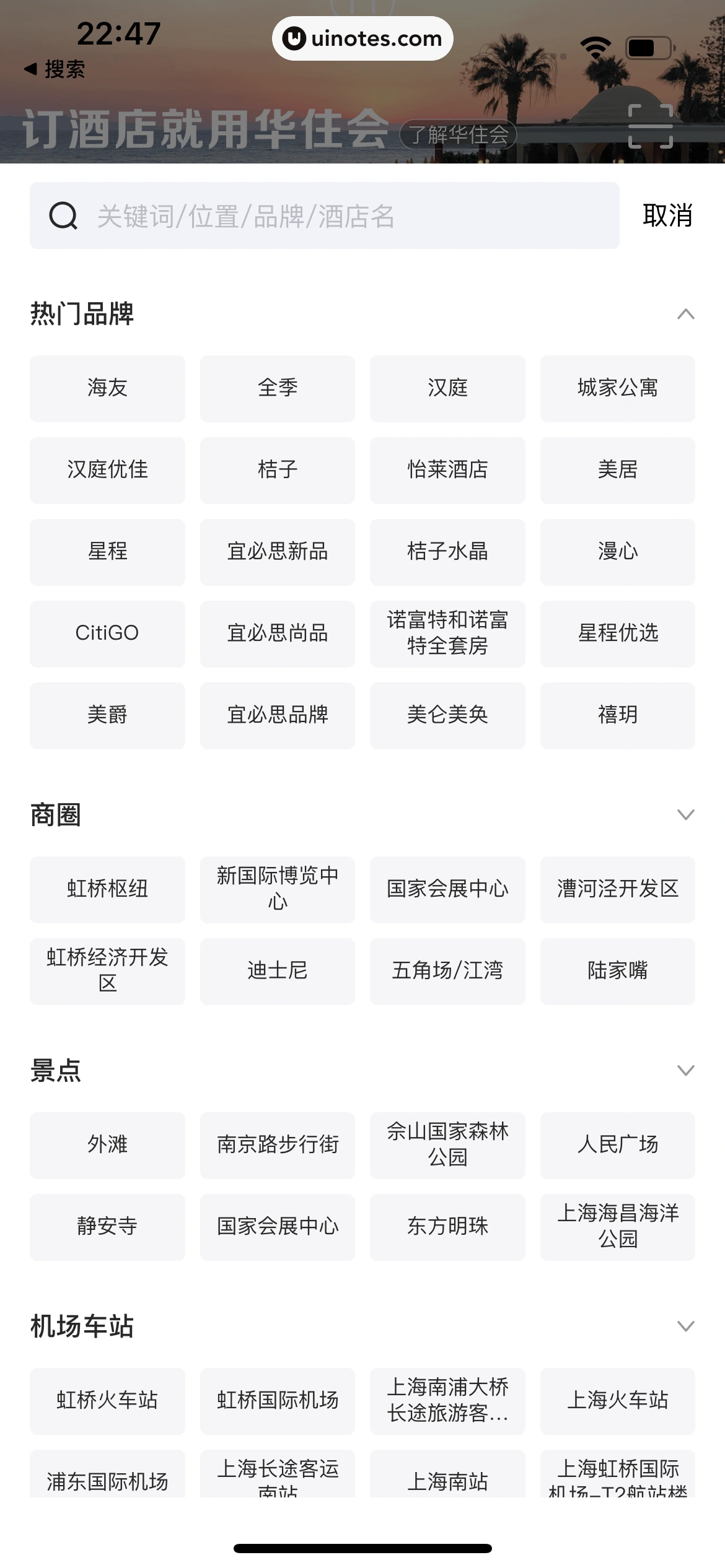Expand the 商圈 section
The image size is (725, 1568).
pyautogui.click(x=685, y=815)
